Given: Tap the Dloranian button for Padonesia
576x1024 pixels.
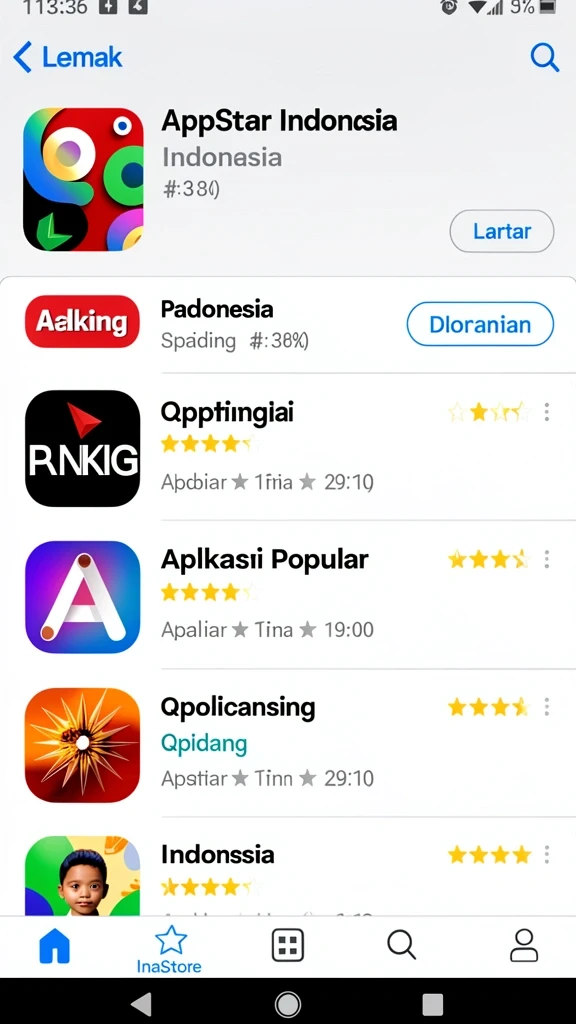Looking at the screenshot, I should pyautogui.click(x=480, y=324).
